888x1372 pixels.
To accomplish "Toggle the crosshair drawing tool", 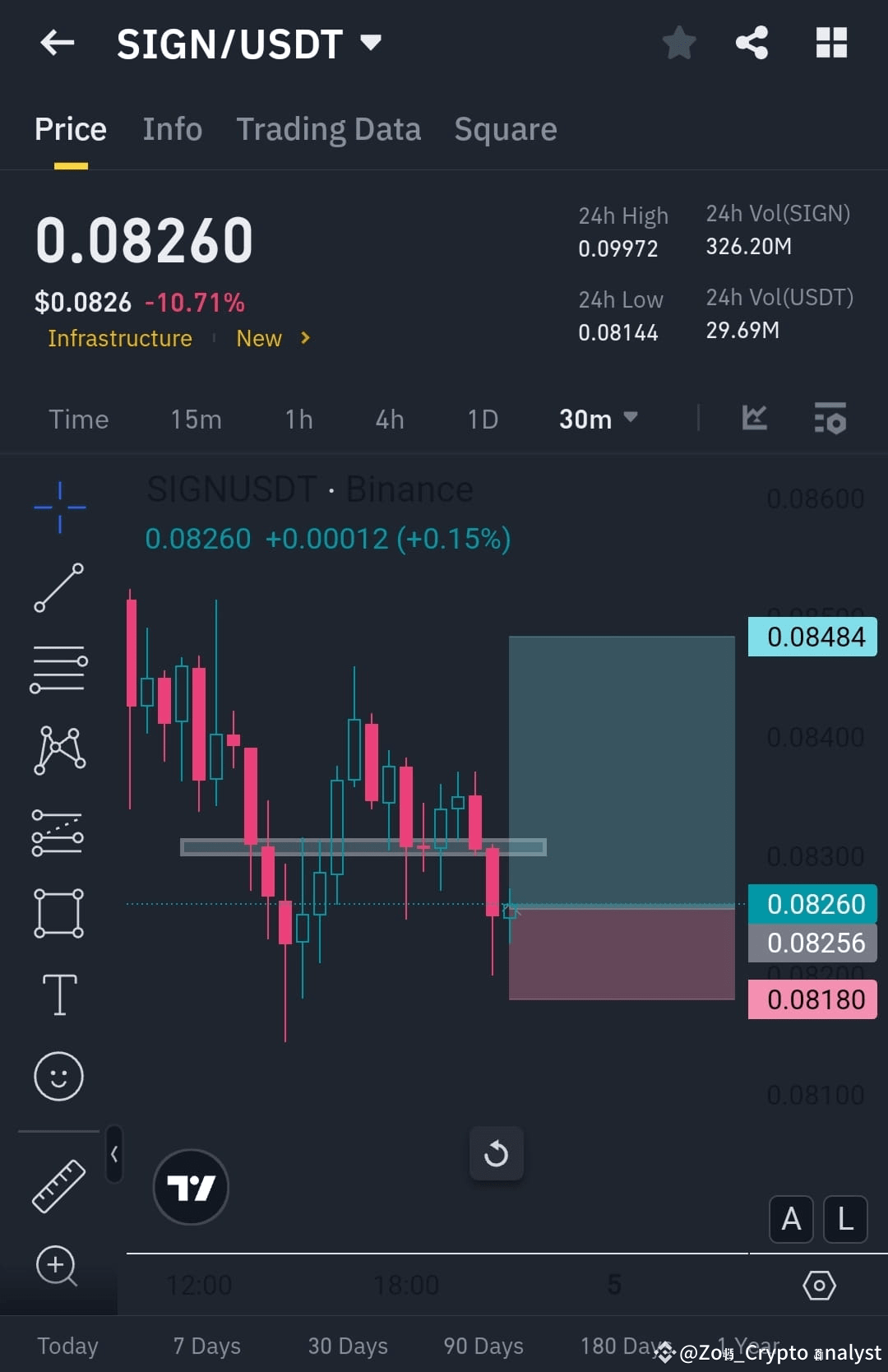I will [58, 507].
